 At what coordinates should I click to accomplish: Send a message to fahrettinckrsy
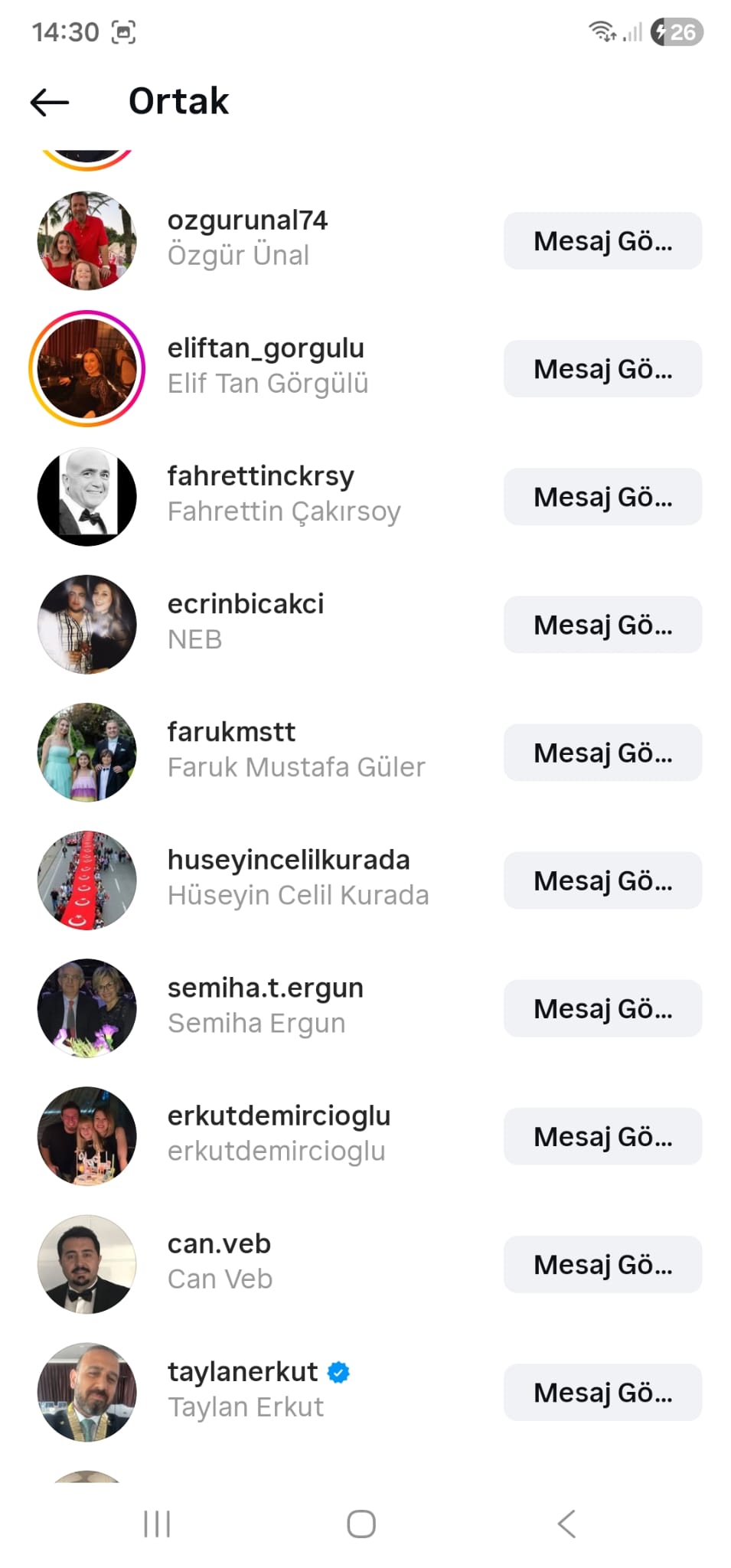602,497
